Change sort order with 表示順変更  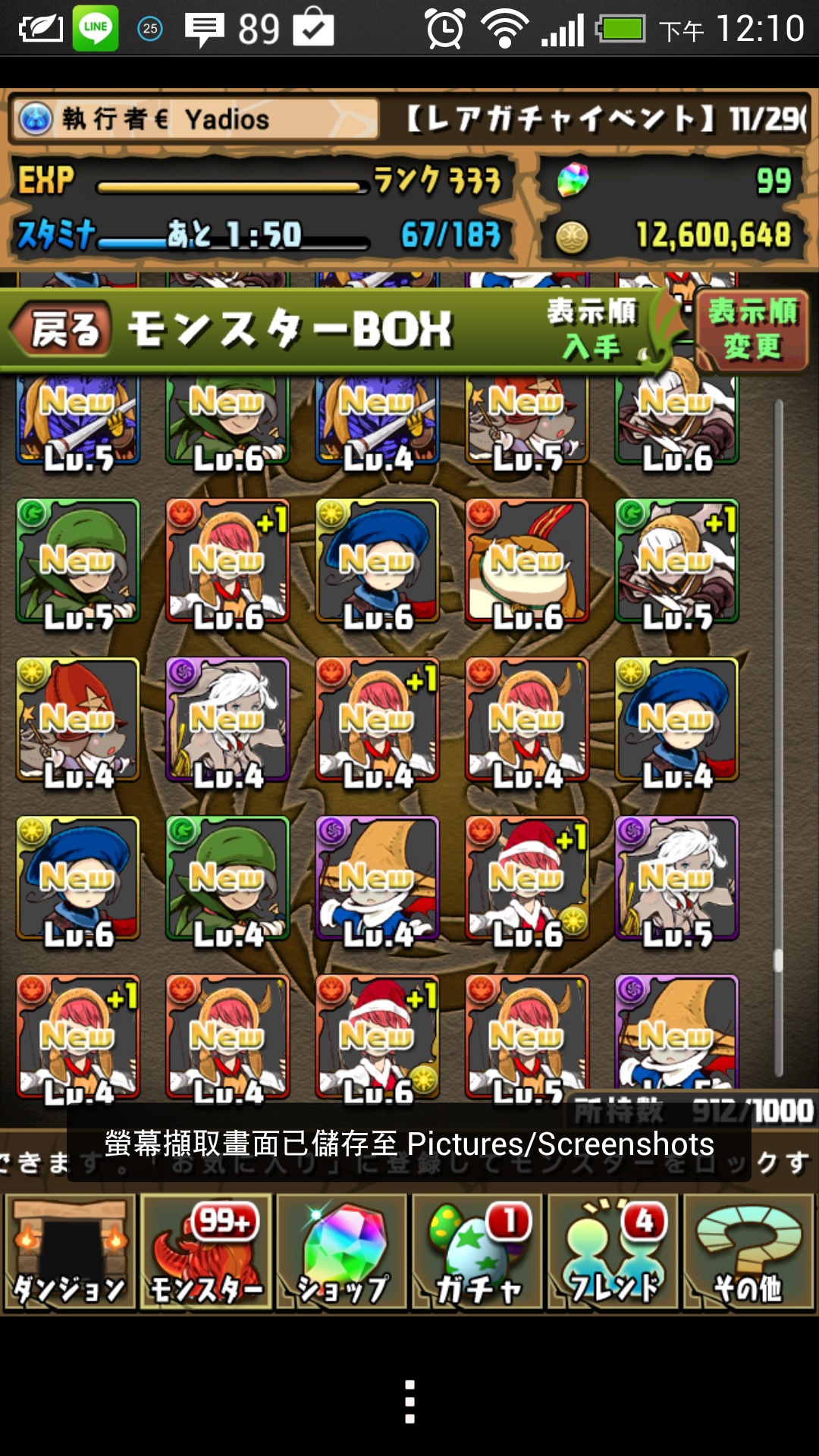(752, 330)
